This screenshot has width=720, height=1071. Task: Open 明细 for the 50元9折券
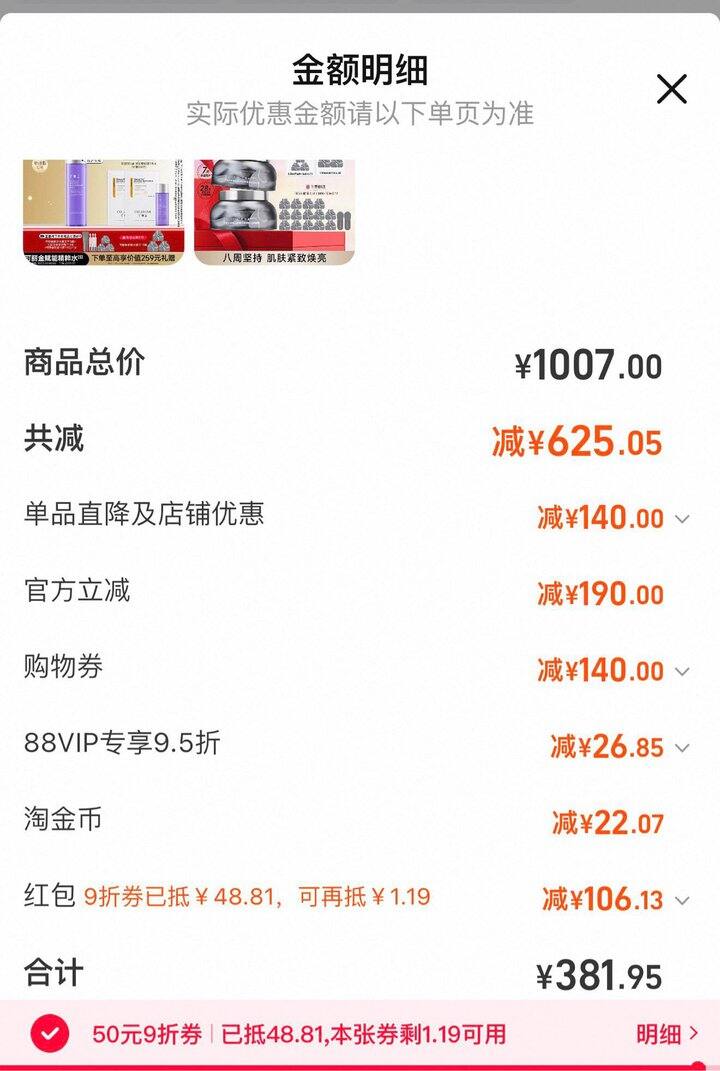[667, 1033]
